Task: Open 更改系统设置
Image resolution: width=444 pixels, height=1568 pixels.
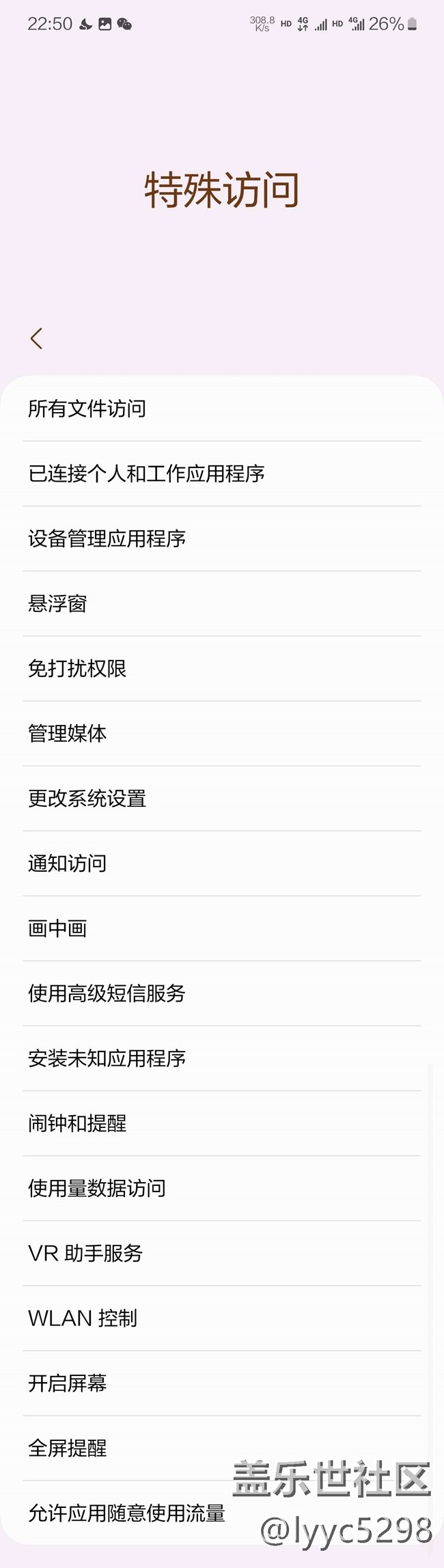Action: [222, 798]
